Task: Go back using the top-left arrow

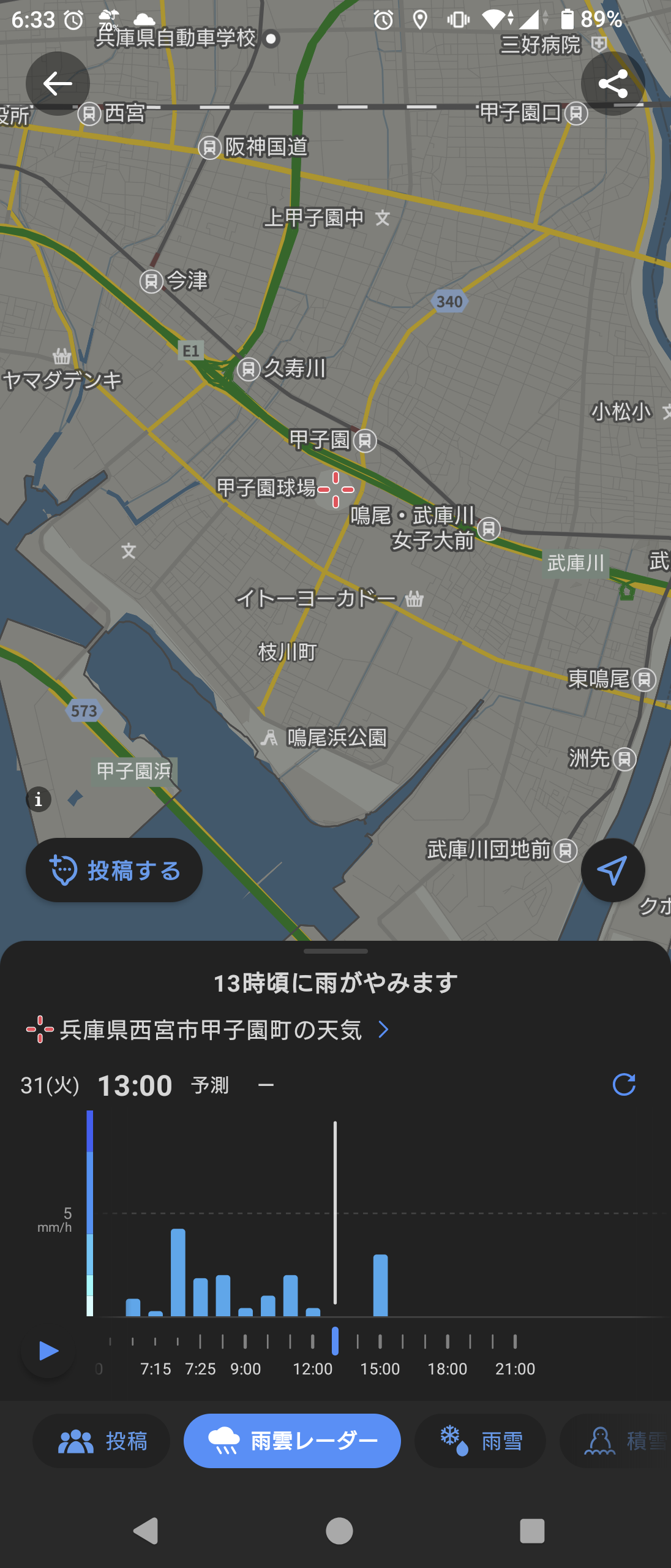Action: pos(58,84)
